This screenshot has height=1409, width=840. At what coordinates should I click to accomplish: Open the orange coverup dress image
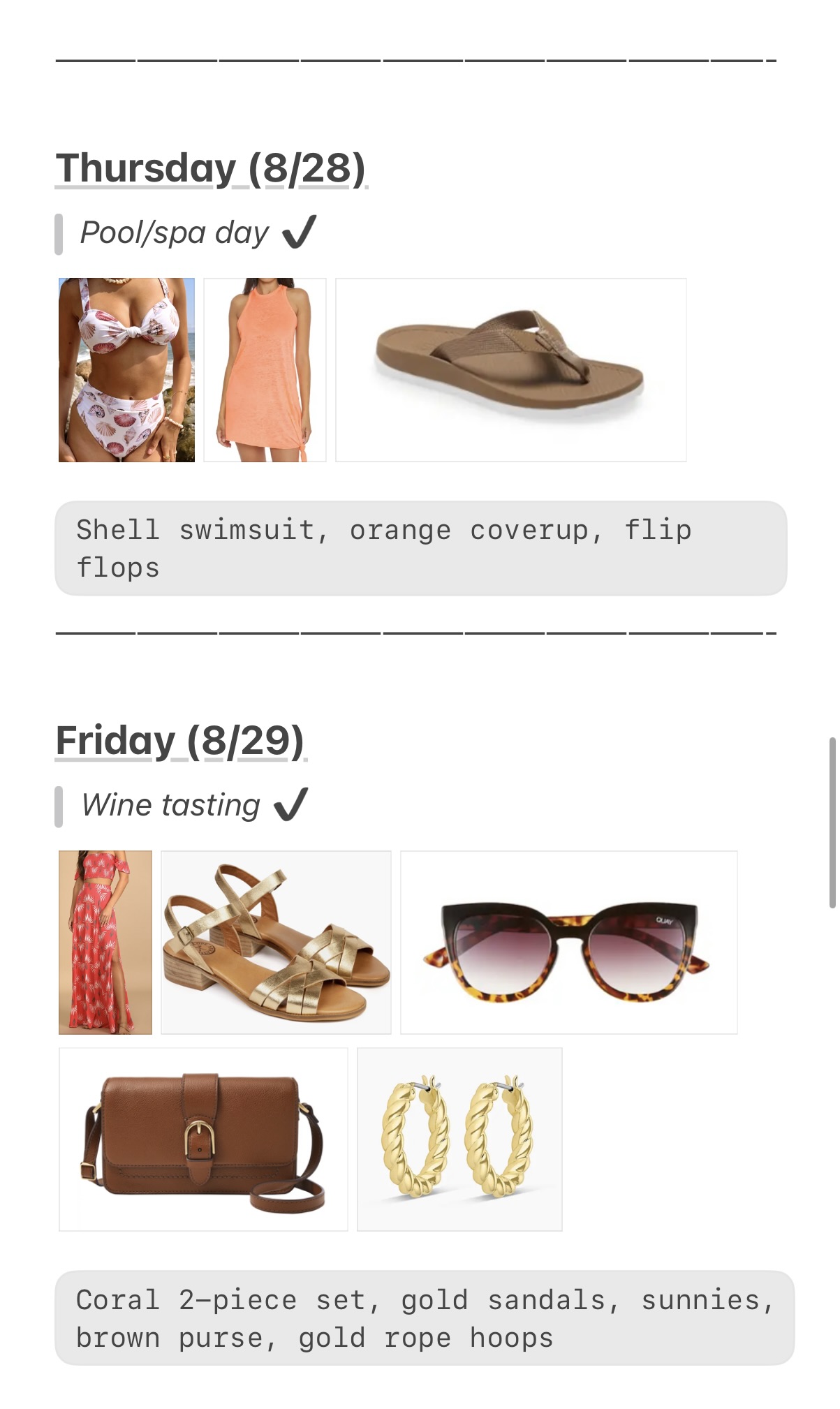pos(265,370)
